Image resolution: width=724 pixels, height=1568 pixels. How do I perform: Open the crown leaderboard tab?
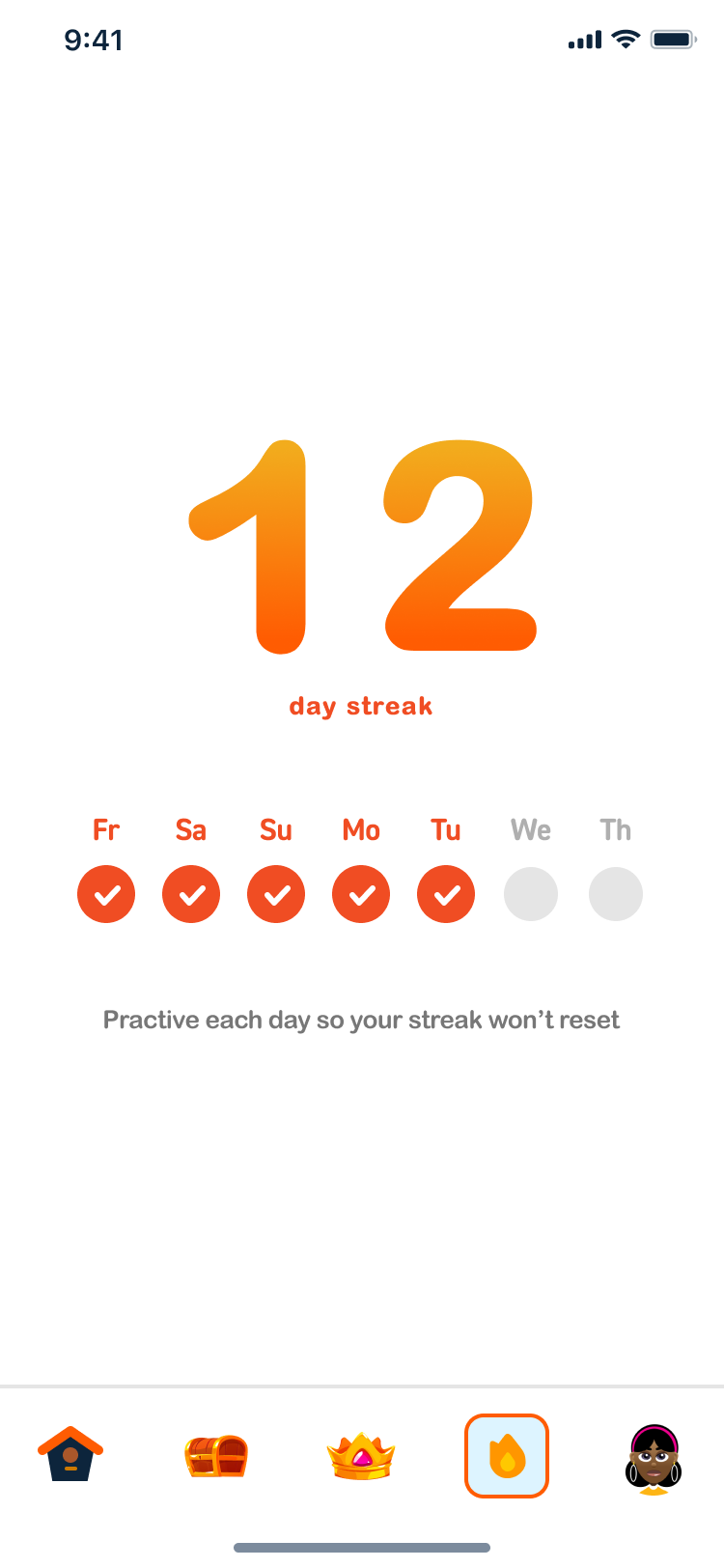[361, 1456]
